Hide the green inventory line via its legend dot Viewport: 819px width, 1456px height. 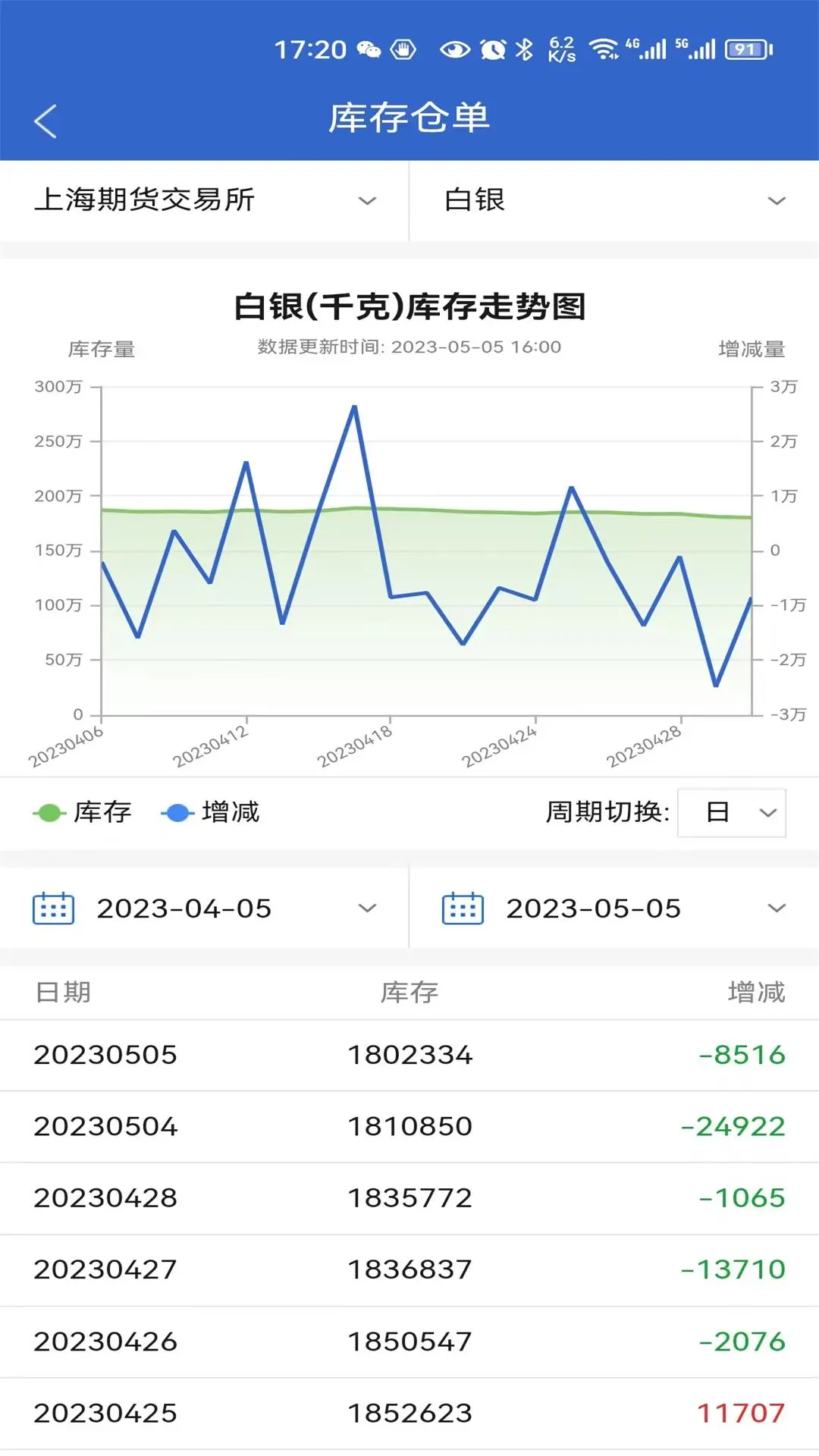tap(45, 812)
